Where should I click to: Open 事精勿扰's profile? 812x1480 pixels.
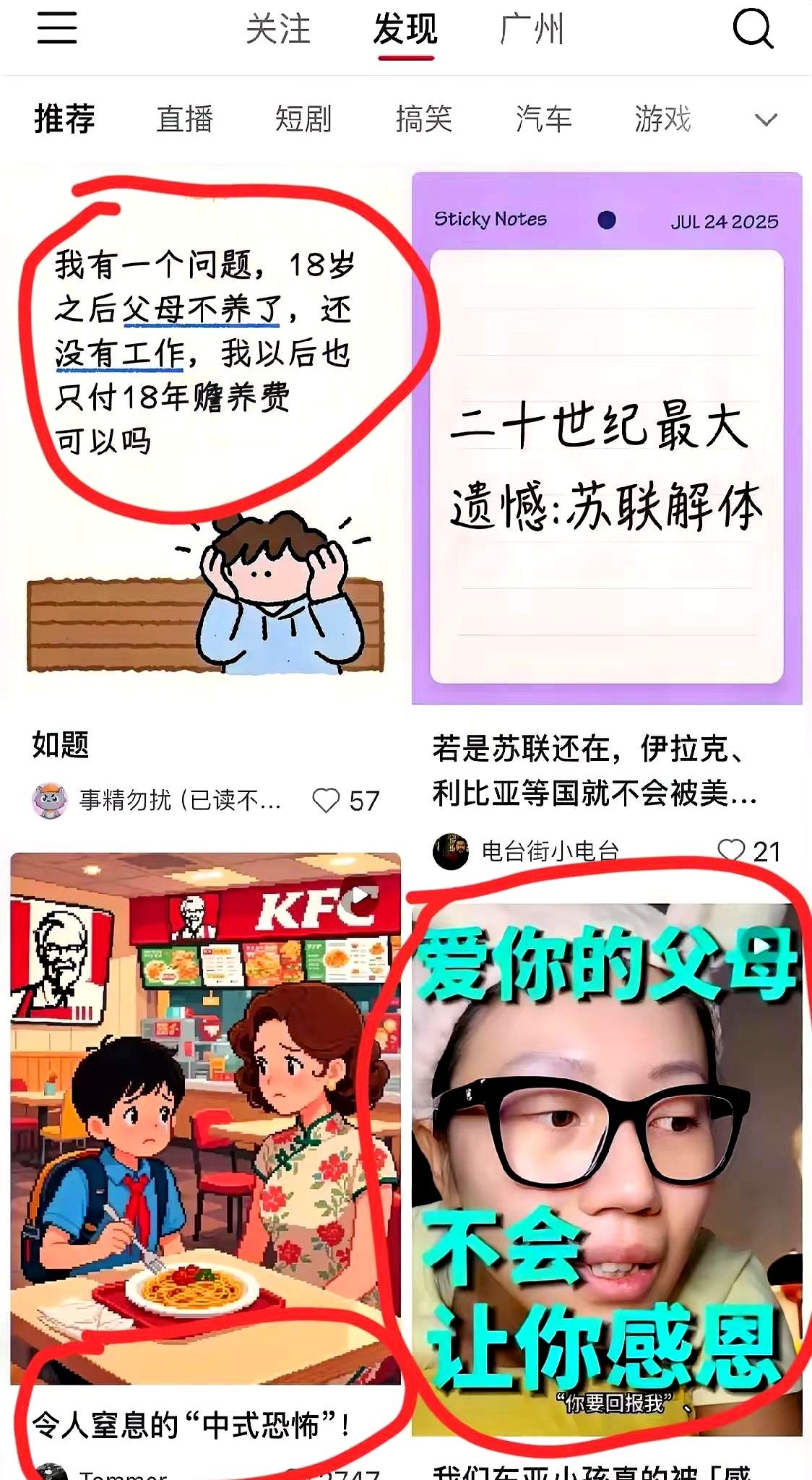(49, 801)
